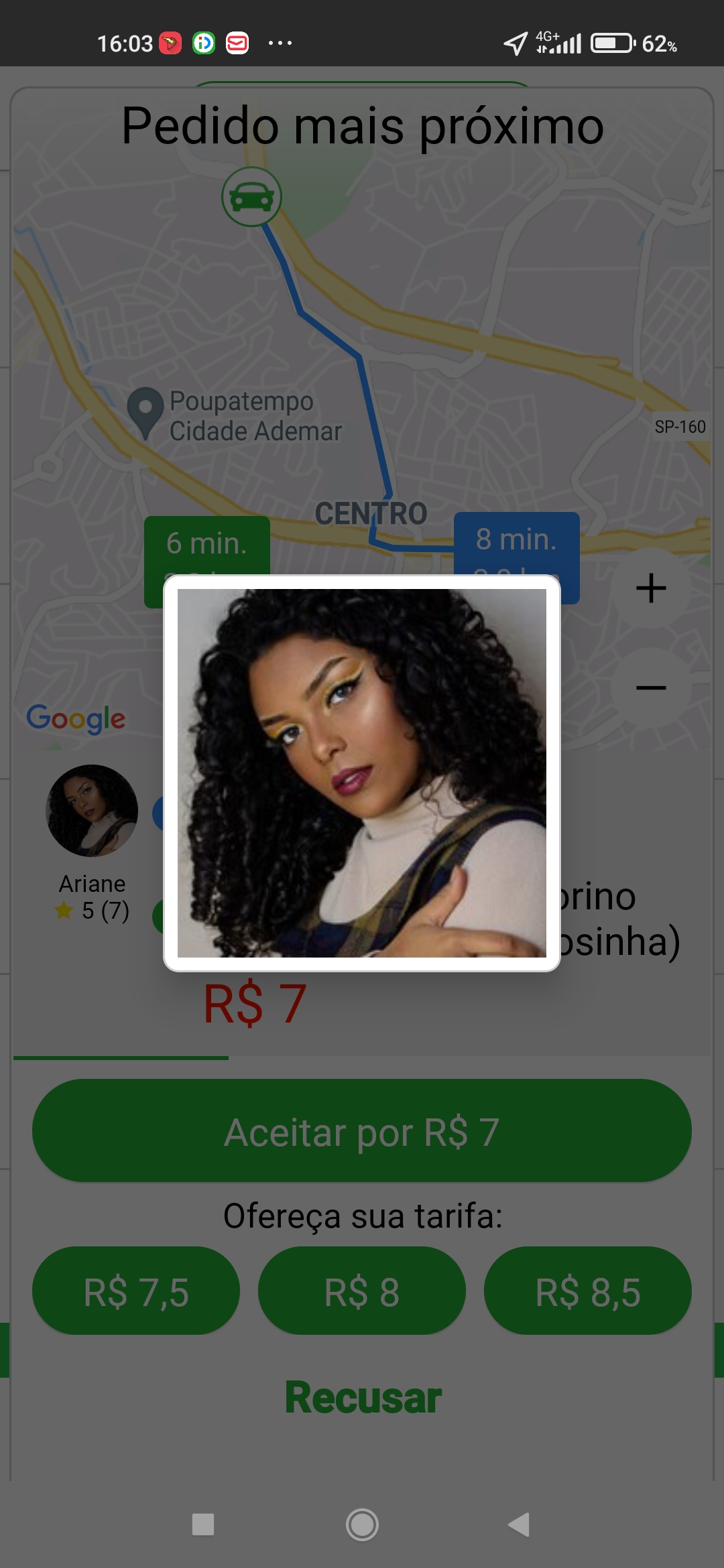Go to the home screen
This screenshot has width=724, height=1568.
(x=362, y=1524)
